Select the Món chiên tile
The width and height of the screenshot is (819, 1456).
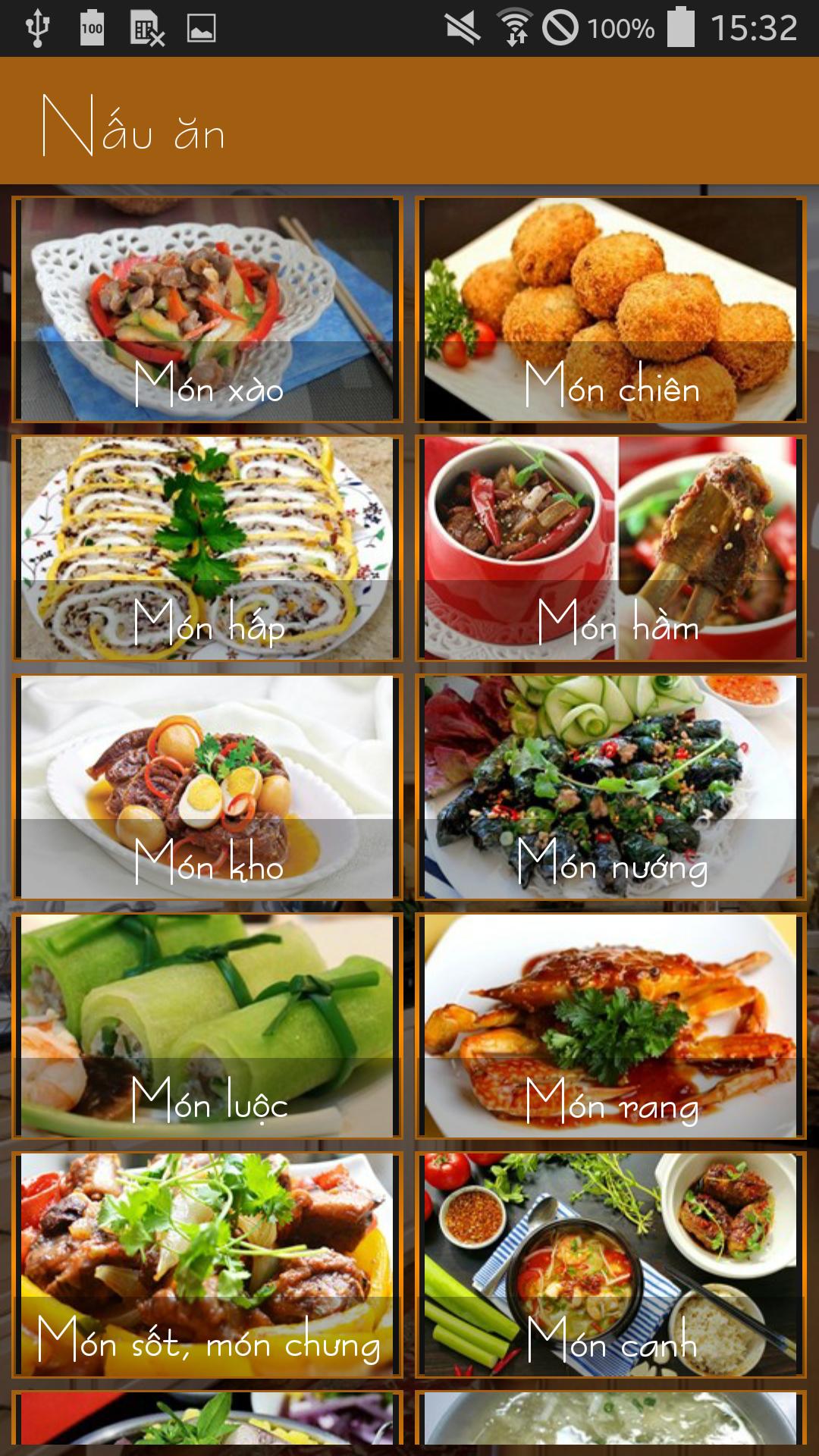[610, 309]
